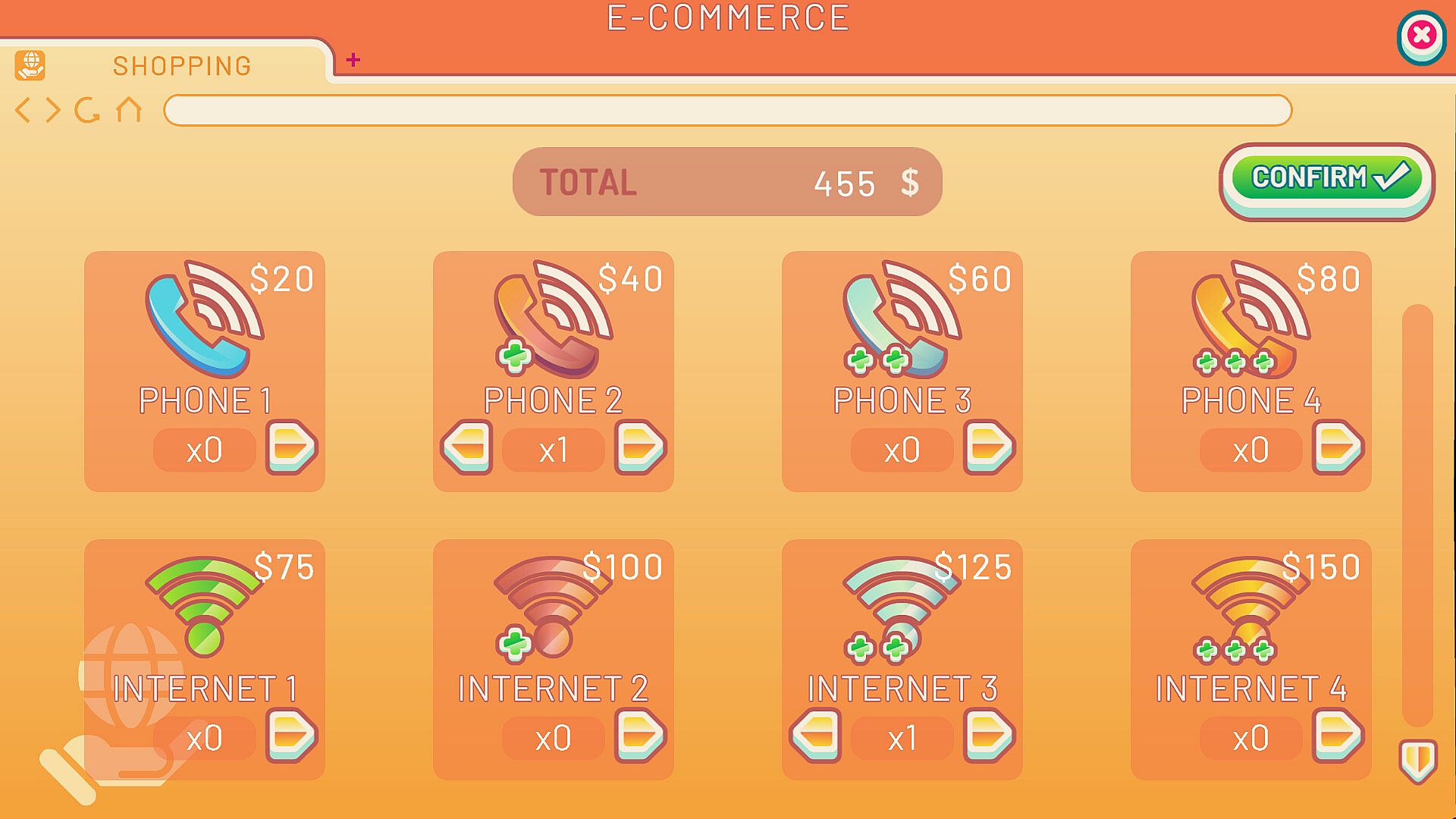Add one Phone 3 plan
The height and width of the screenshot is (819, 1456).
coord(989,447)
